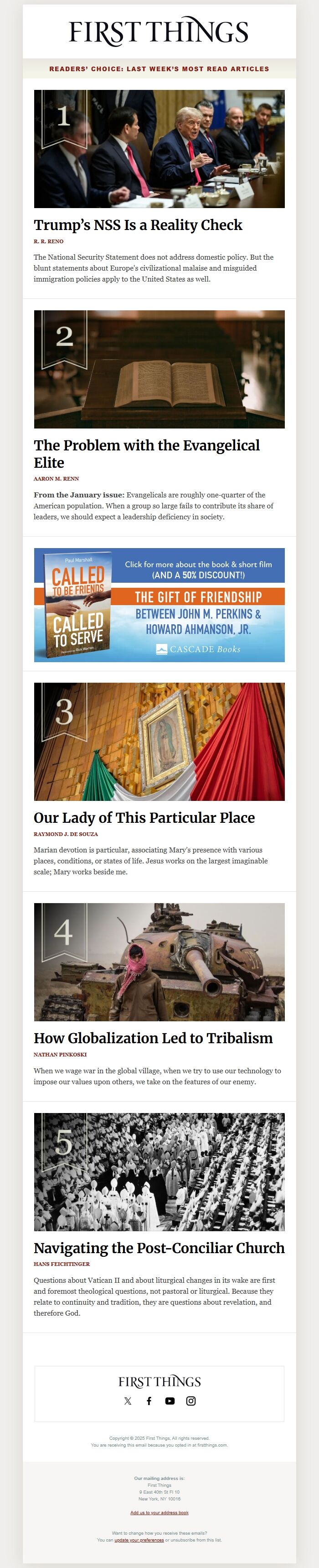Read "Navigating the Post-Conciliar Church"
The image size is (319, 1568).
click(x=159, y=1248)
